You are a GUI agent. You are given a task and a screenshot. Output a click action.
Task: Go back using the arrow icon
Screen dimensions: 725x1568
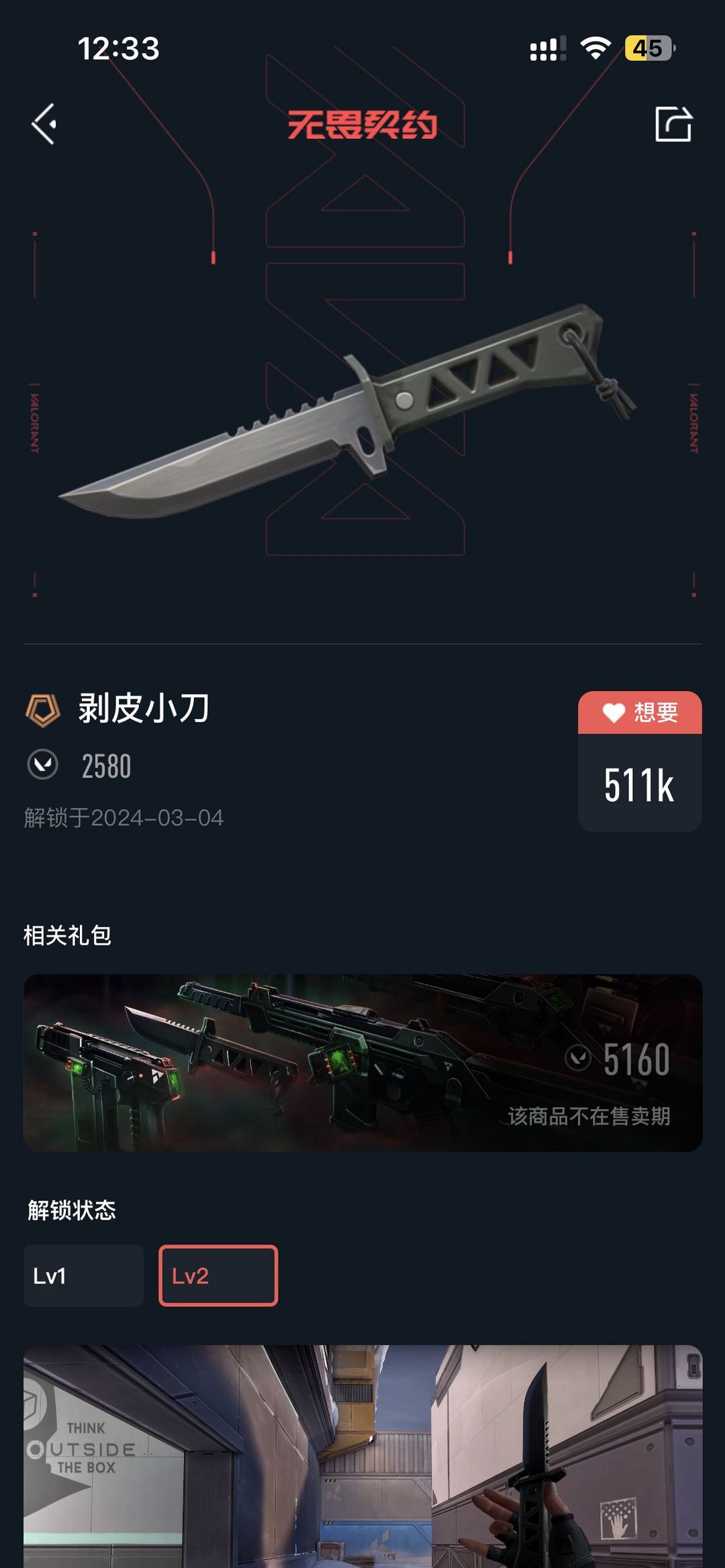click(44, 124)
